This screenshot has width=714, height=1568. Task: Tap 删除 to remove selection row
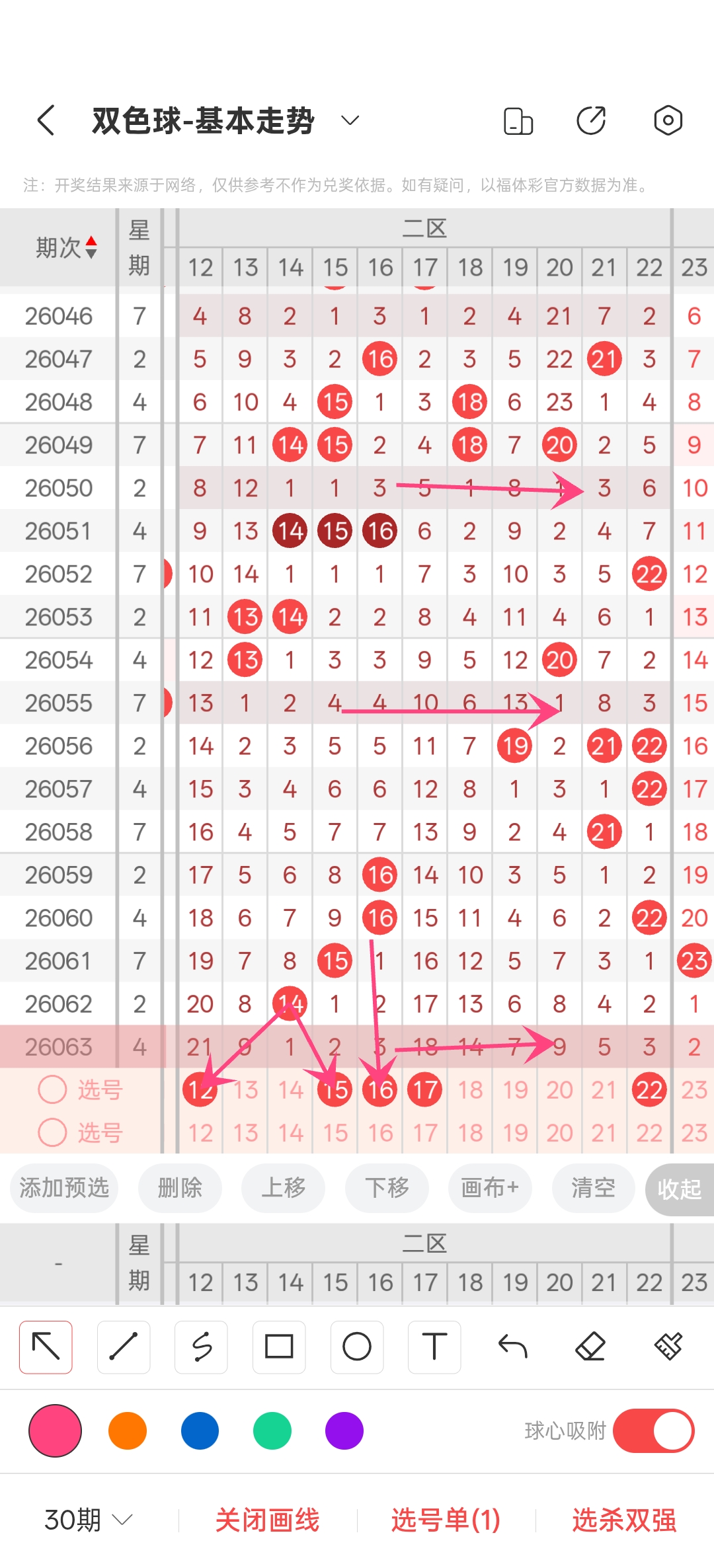tap(180, 1188)
